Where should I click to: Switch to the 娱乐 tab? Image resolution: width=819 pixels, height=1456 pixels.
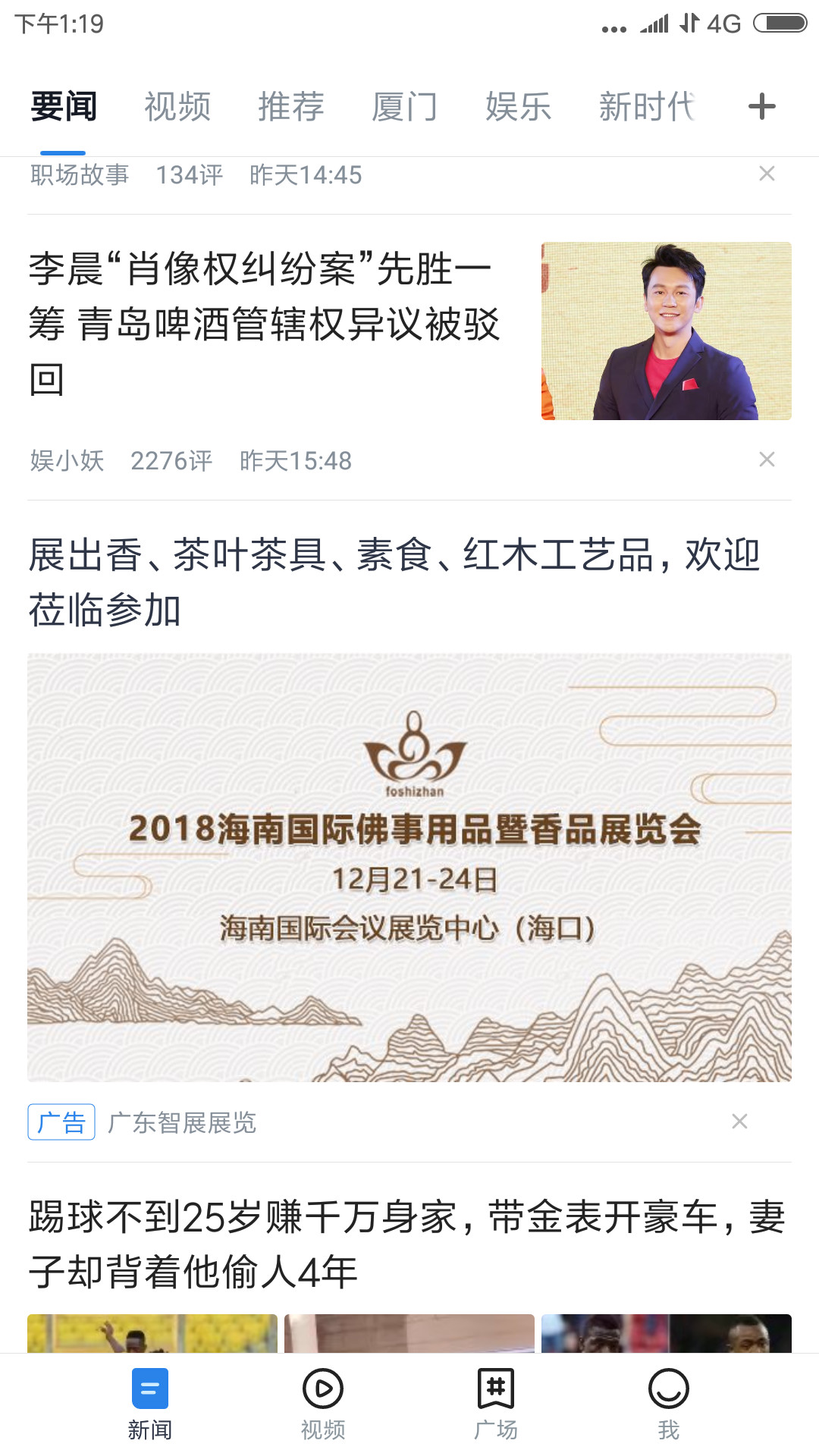tap(519, 107)
